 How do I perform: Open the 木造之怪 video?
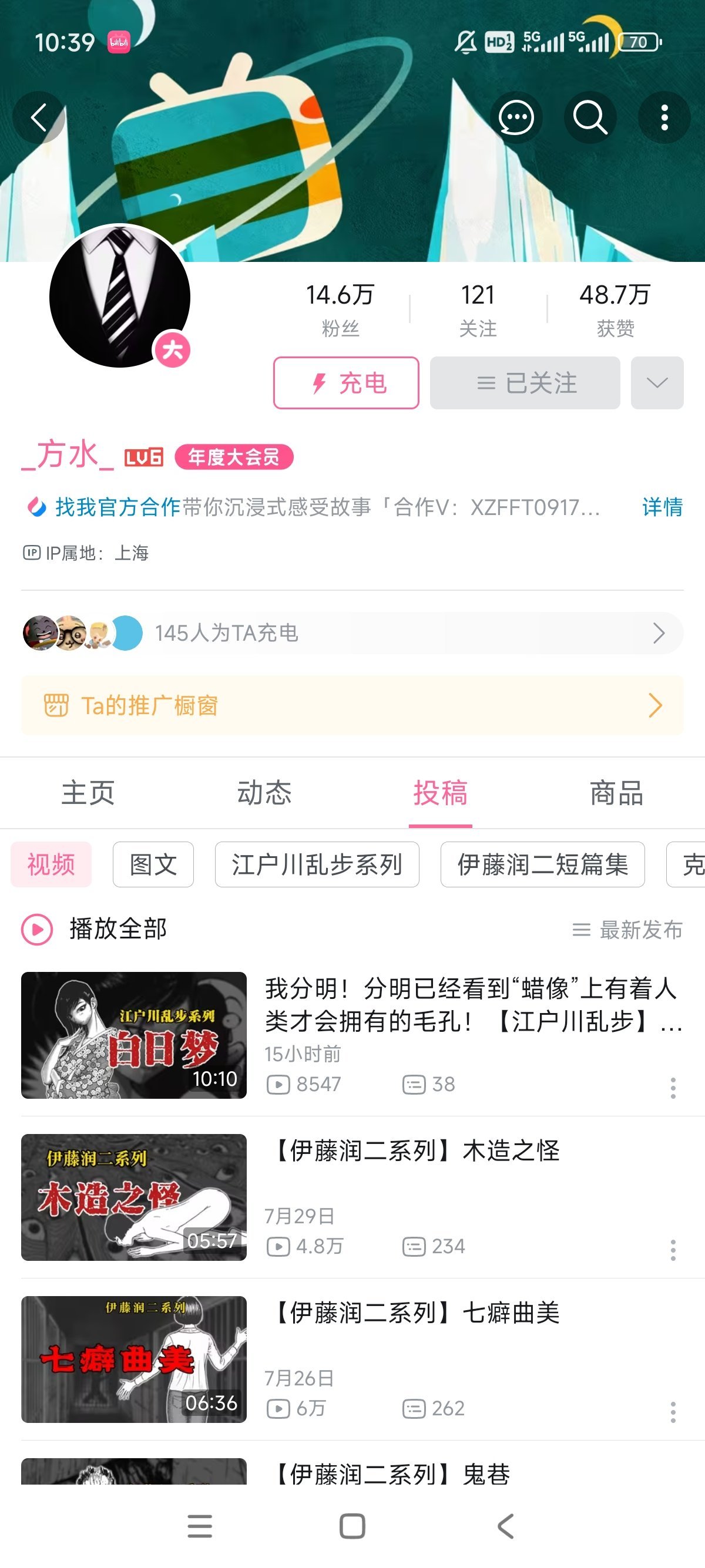[414, 1151]
